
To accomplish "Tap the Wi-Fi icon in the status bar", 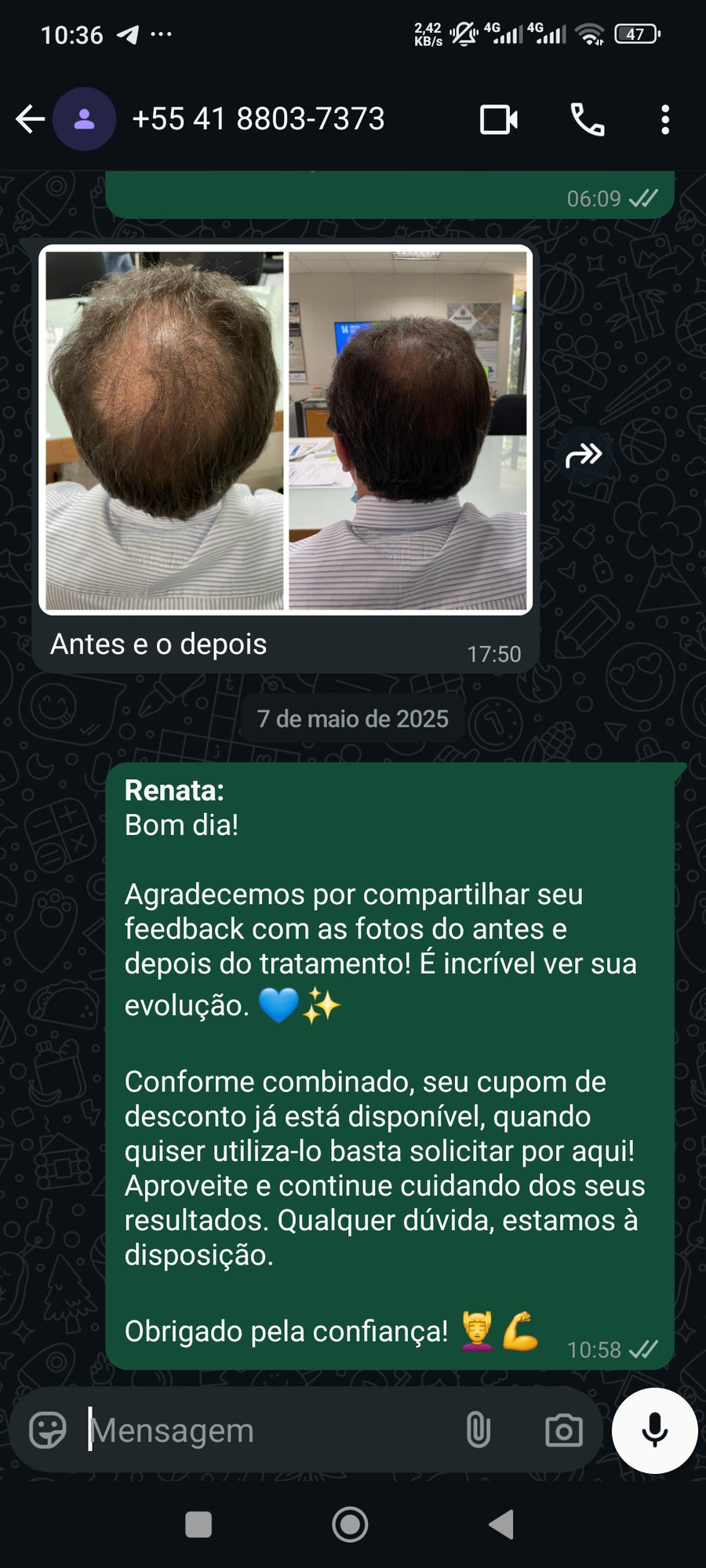I will tap(590, 33).
